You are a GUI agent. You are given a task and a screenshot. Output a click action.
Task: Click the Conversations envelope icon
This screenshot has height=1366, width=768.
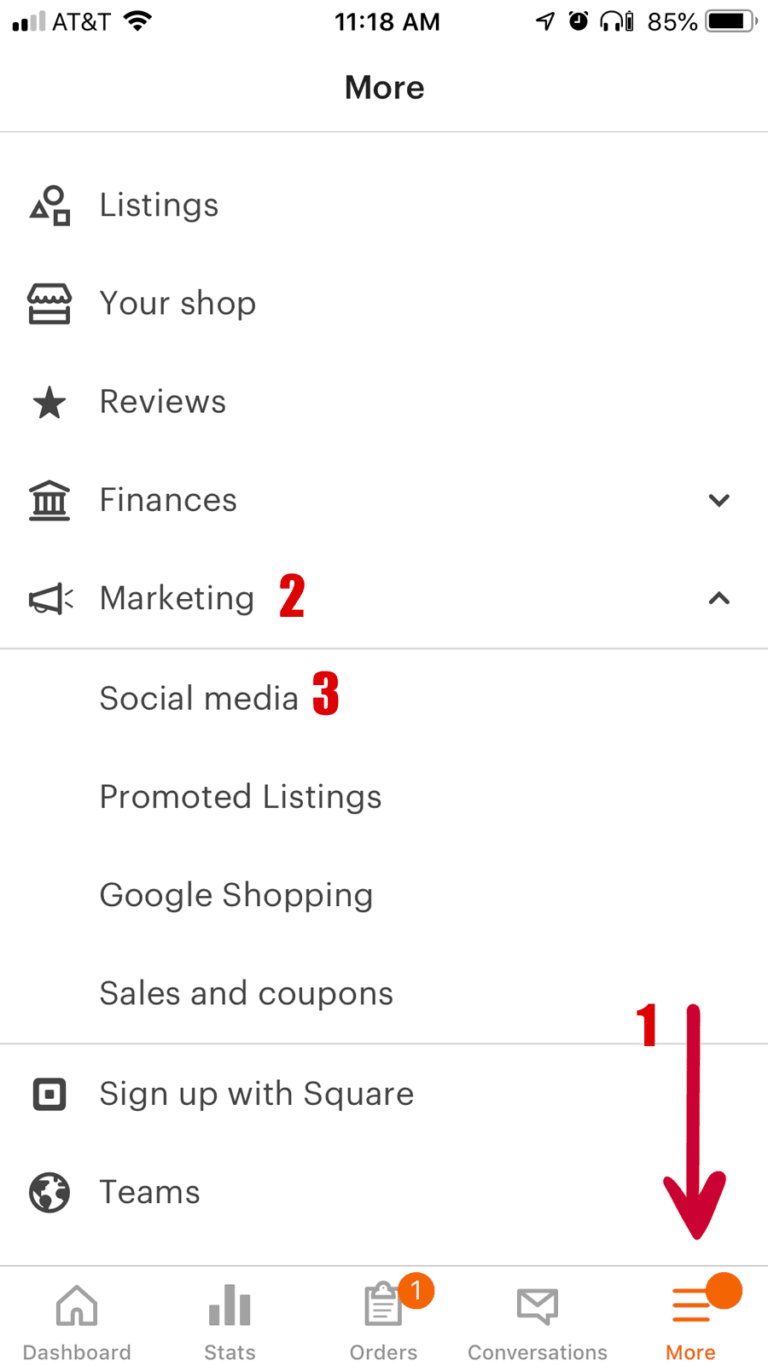tap(537, 1305)
